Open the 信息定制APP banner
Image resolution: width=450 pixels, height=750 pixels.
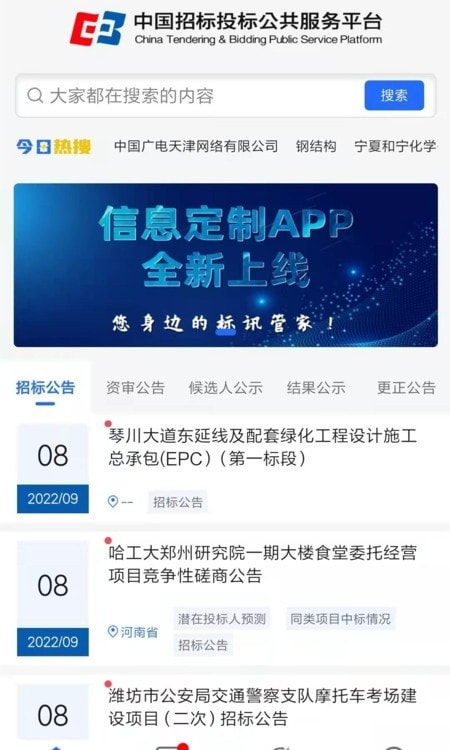pyautogui.click(x=226, y=265)
